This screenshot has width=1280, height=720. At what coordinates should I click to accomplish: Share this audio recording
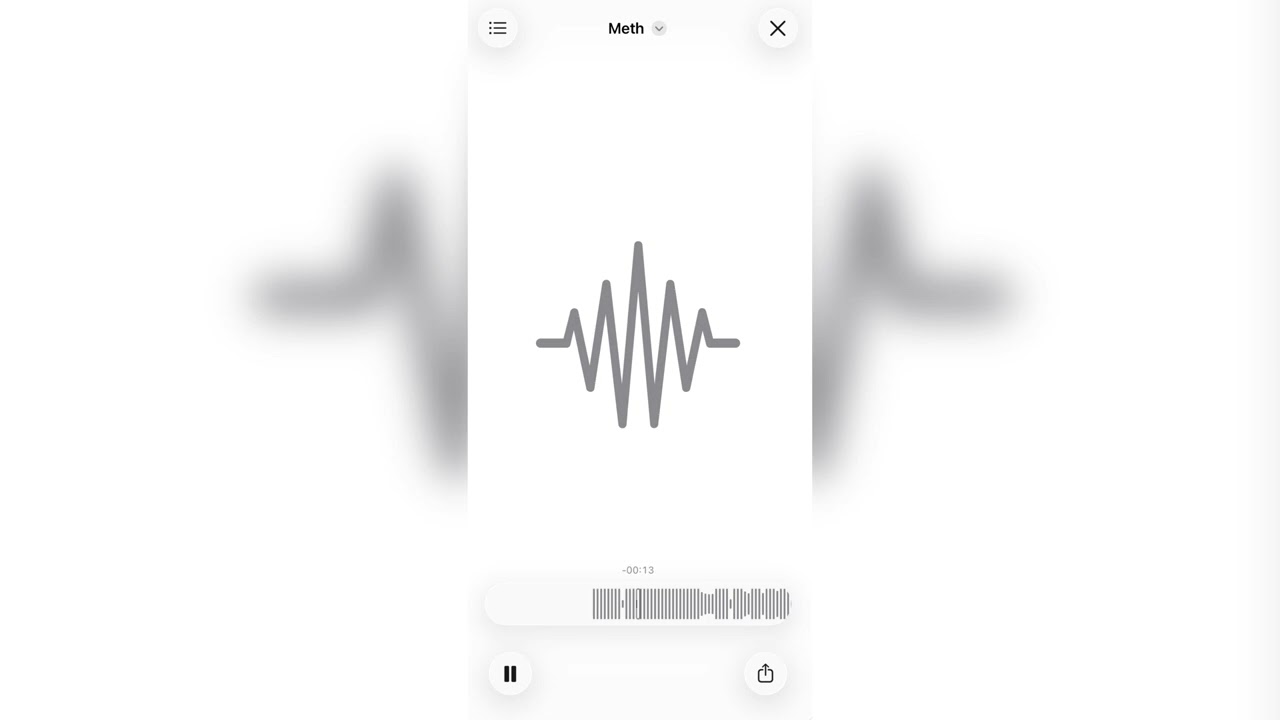click(x=765, y=674)
